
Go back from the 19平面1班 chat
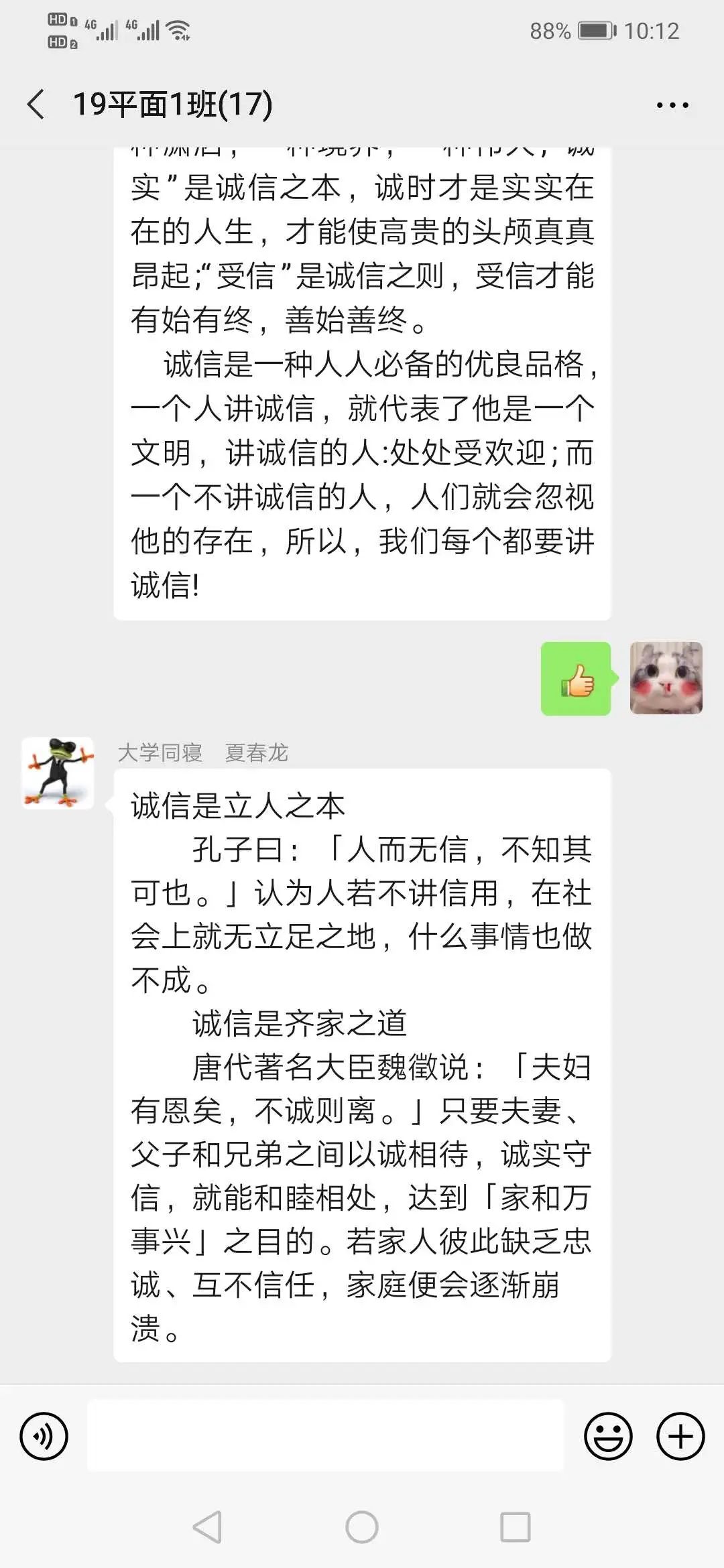(x=36, y=105)
